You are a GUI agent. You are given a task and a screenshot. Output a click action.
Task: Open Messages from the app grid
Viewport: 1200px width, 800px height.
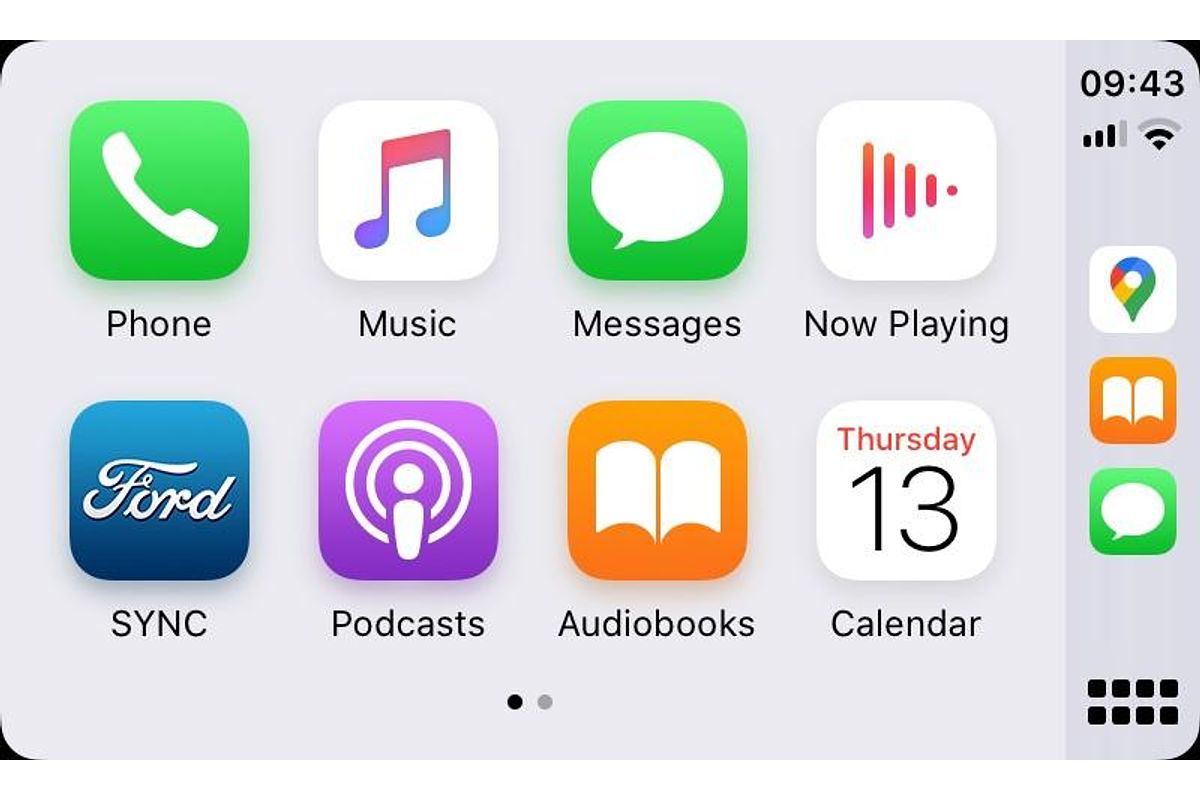(657, 190)
